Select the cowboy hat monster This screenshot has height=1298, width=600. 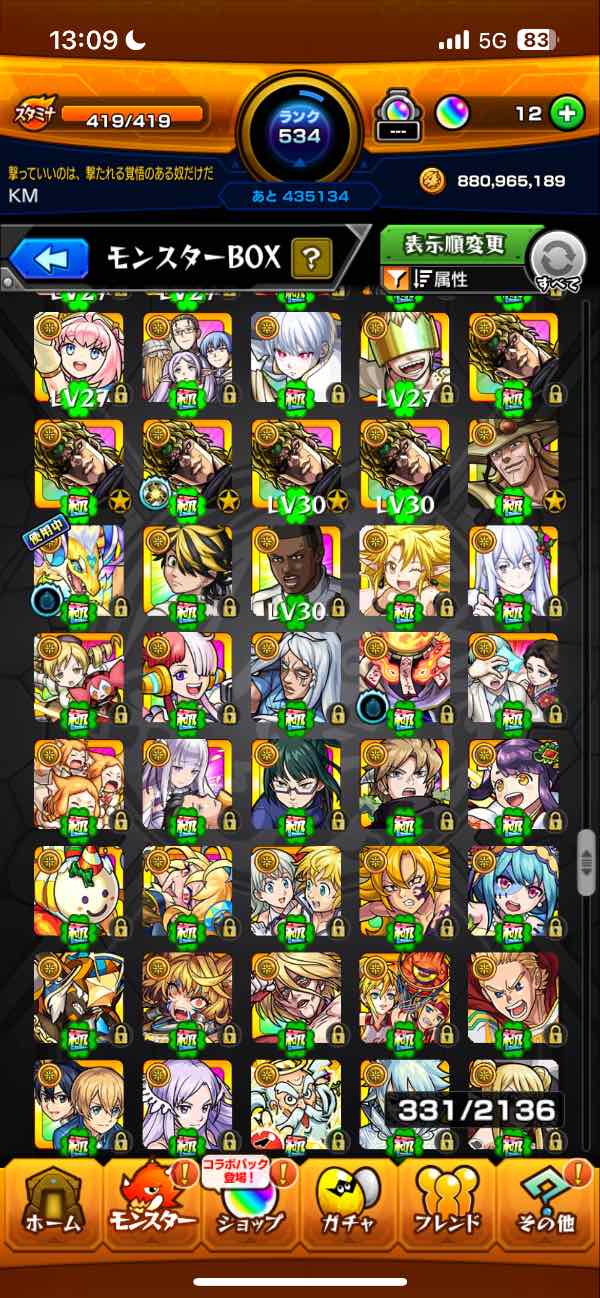(x=513, y=463)
